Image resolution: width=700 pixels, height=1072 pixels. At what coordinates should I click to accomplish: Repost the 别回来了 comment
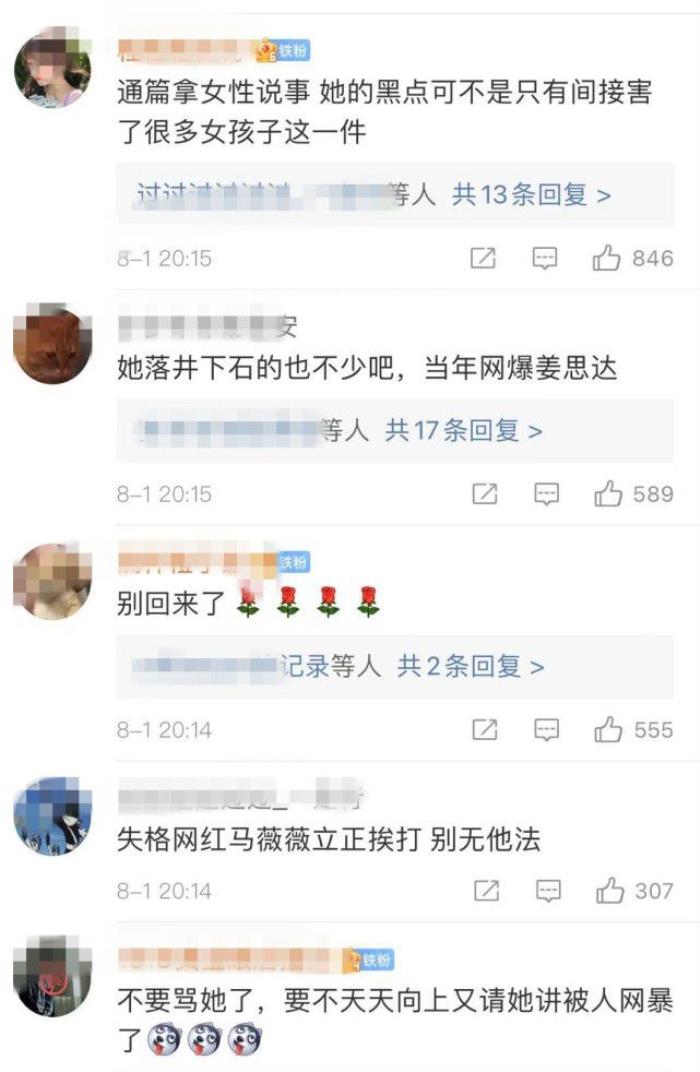click(x=483, y=730)
